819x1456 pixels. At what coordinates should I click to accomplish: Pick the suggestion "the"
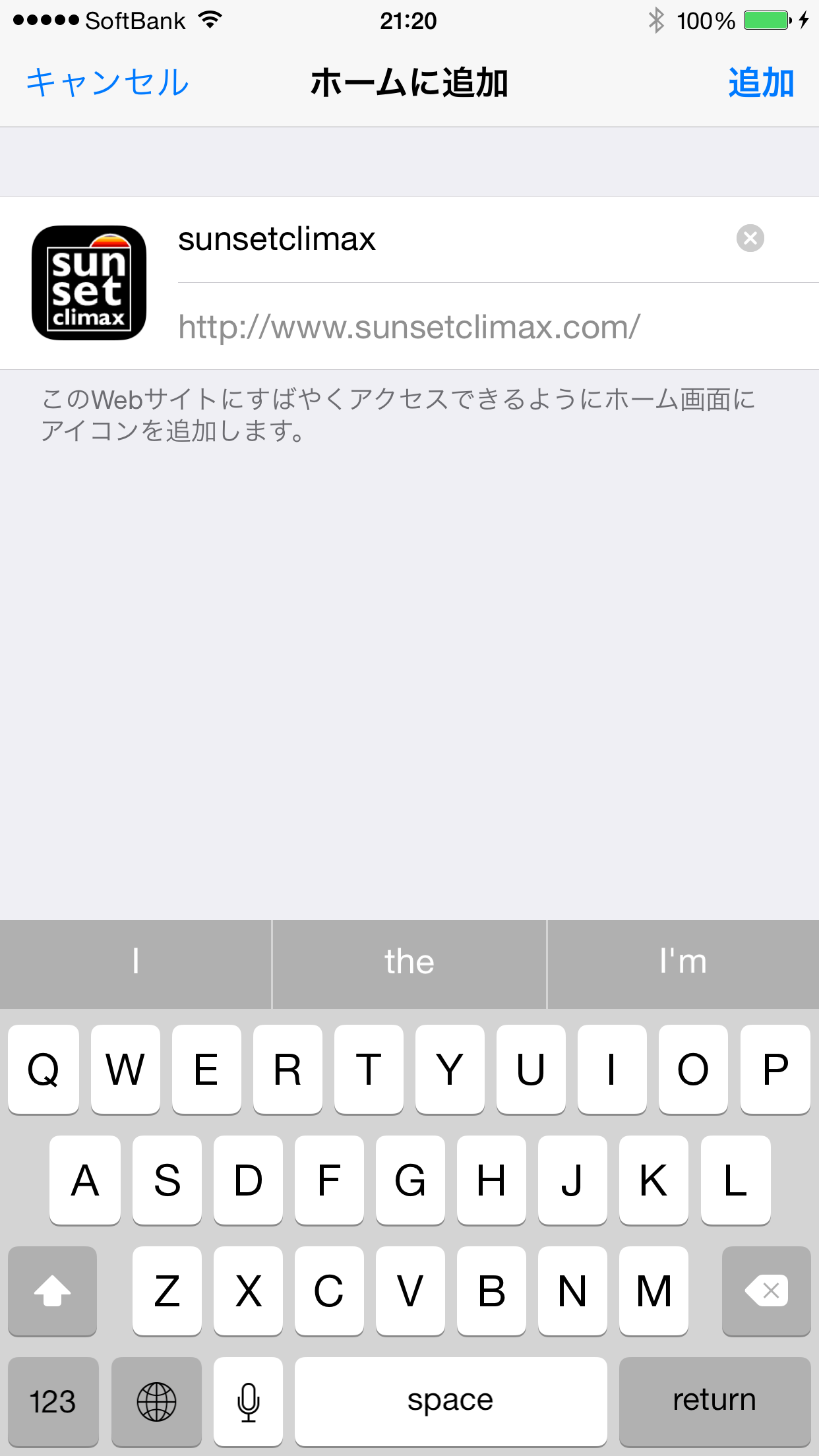pos(409,962)
